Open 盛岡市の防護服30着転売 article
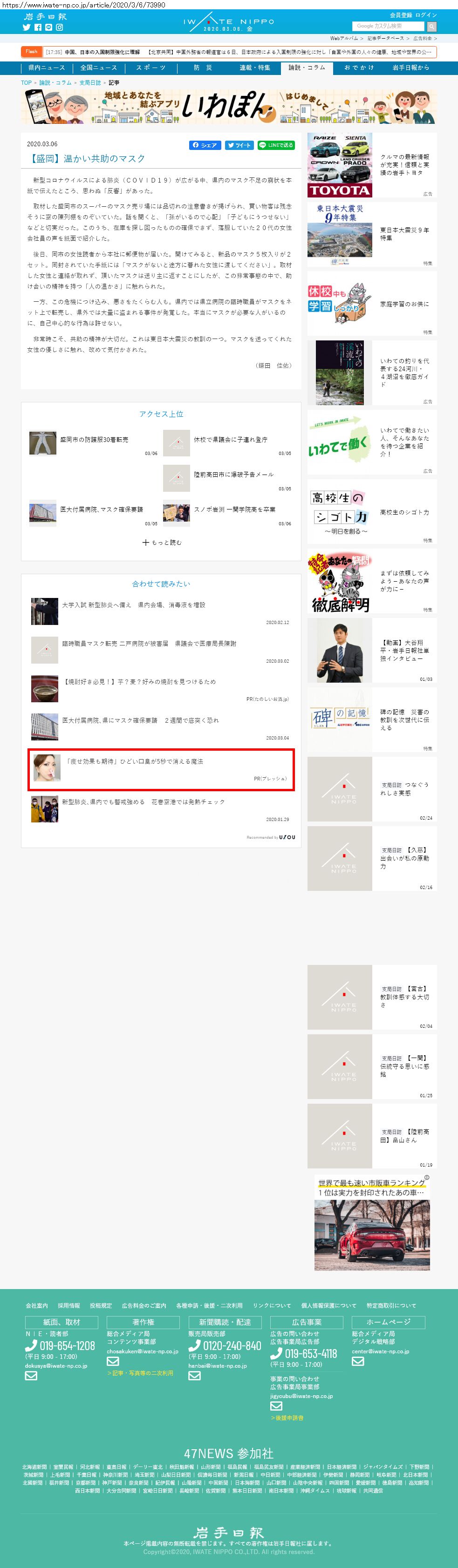 94,440
